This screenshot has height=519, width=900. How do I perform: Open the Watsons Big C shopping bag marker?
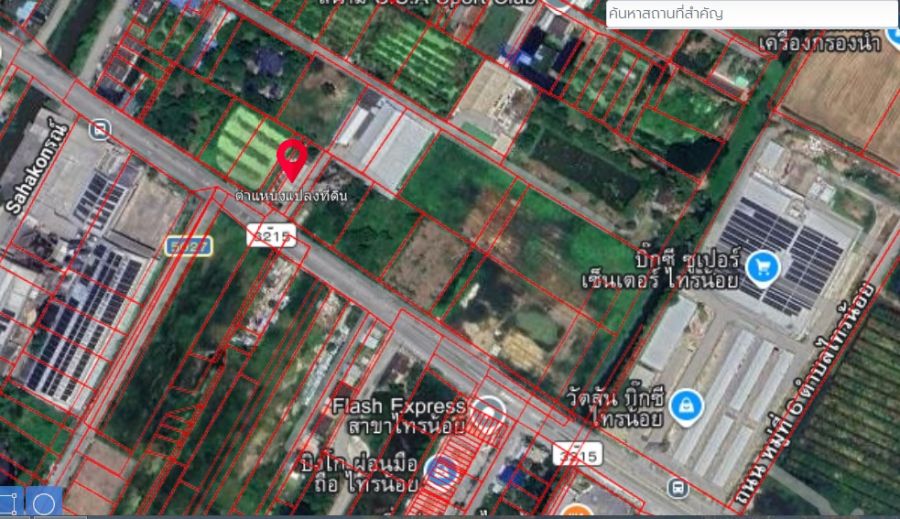point(687,405)
